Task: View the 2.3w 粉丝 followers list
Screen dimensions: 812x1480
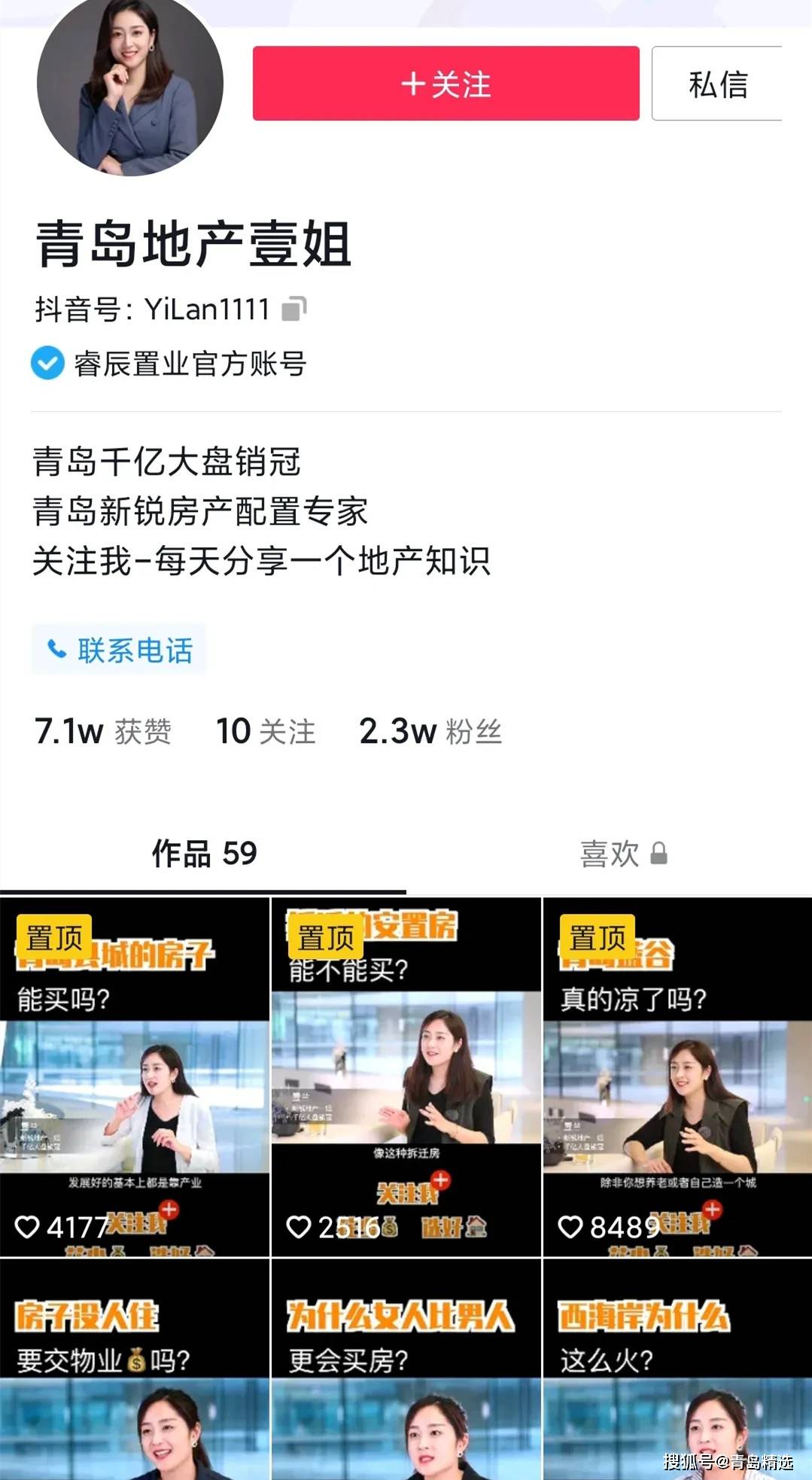Action: pyautogui.click(x=430, y=731)
